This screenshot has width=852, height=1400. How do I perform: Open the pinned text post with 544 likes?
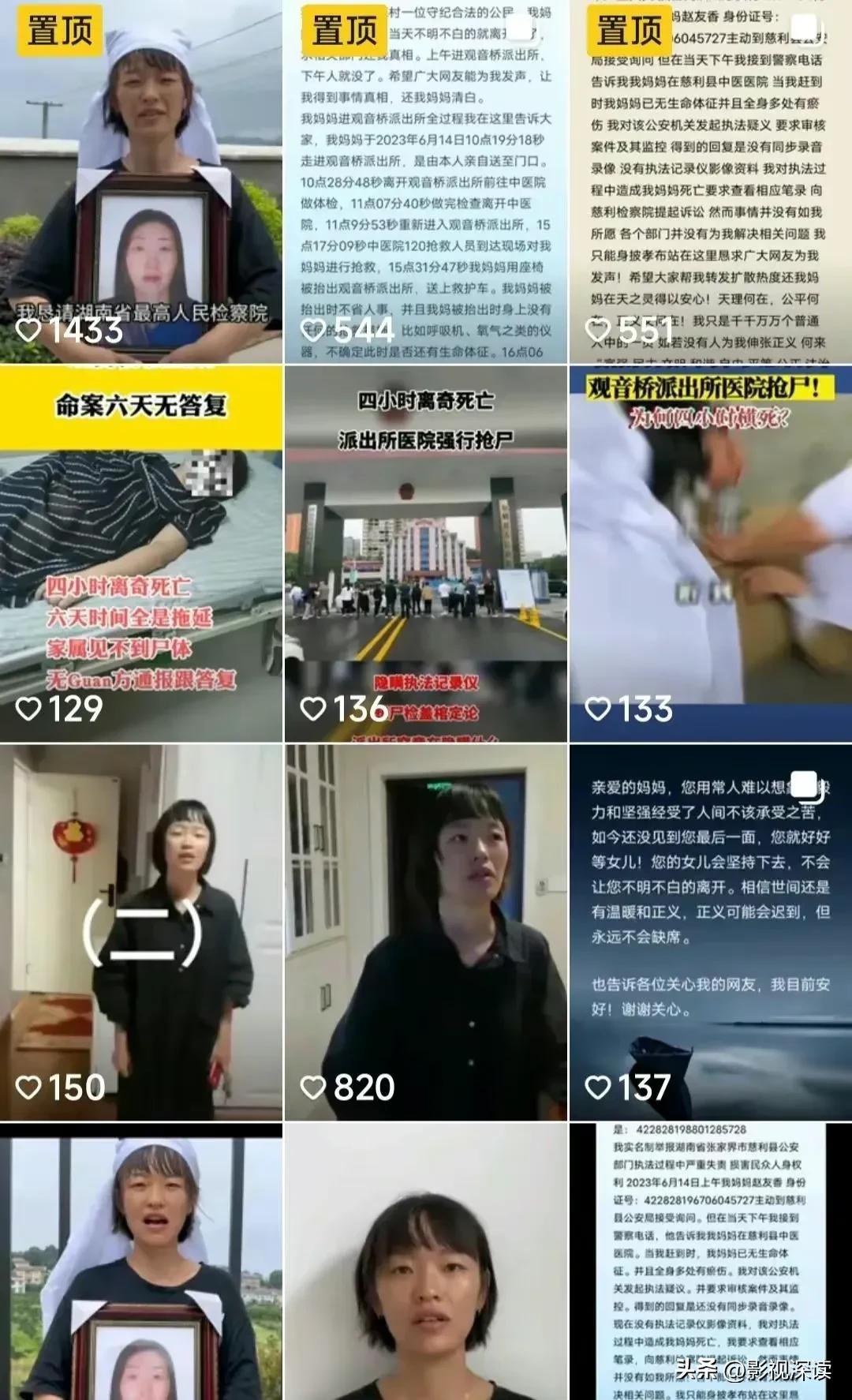point(426,182)
